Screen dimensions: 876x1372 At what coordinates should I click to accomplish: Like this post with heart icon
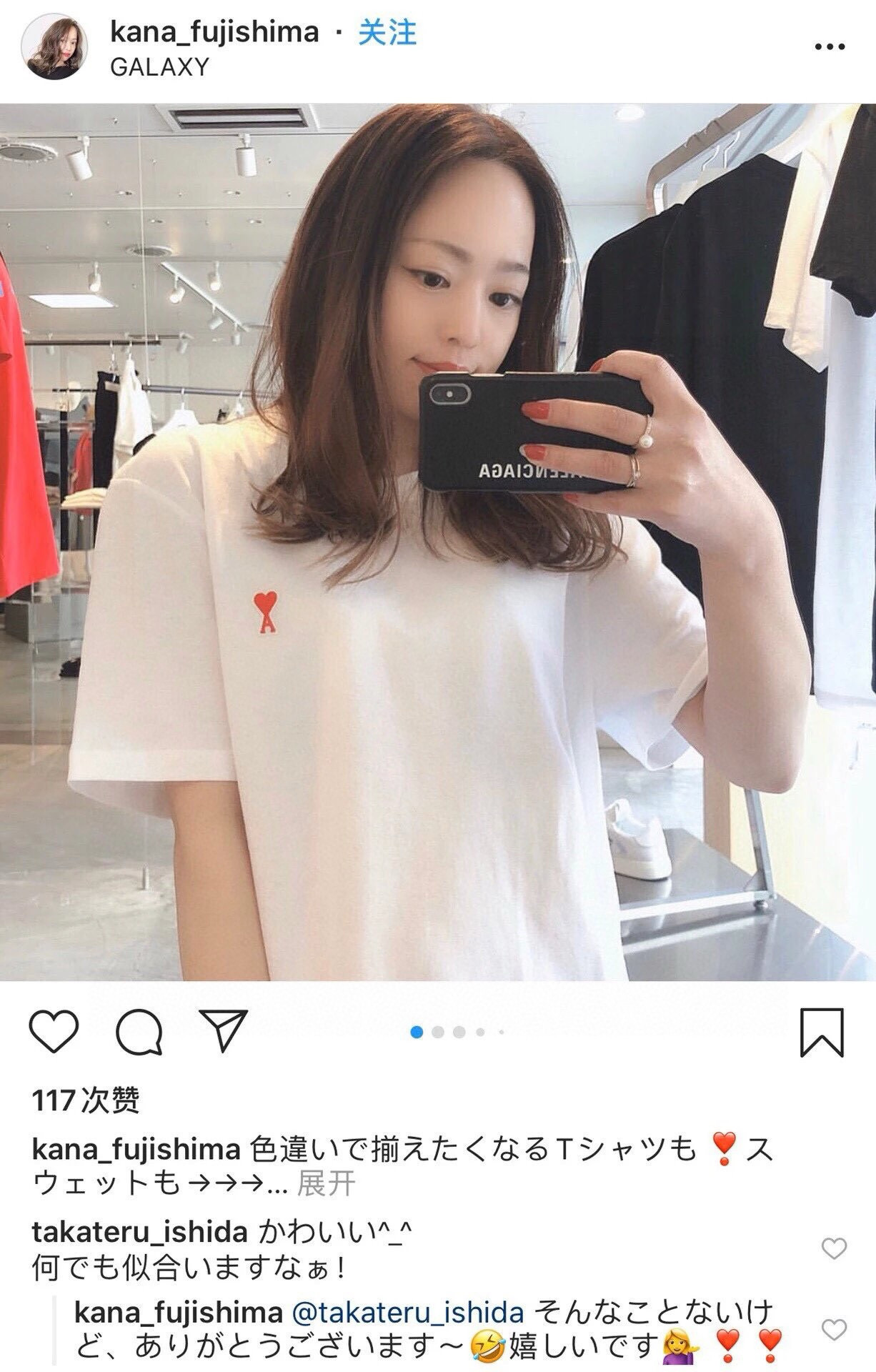[54, 1031]
